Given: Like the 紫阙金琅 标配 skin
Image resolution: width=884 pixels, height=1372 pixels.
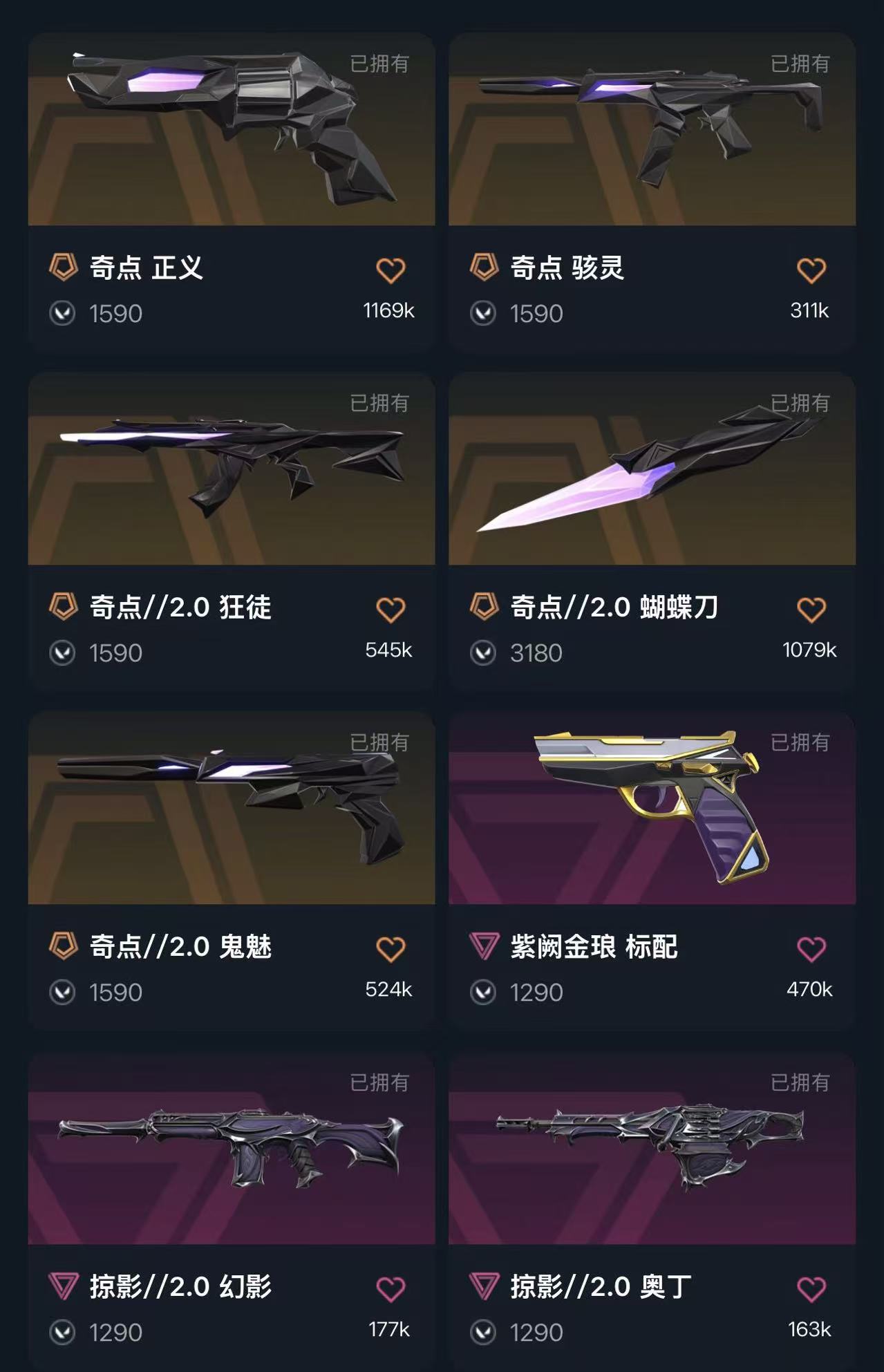Looking at the screenshot, I should (811, 949).
